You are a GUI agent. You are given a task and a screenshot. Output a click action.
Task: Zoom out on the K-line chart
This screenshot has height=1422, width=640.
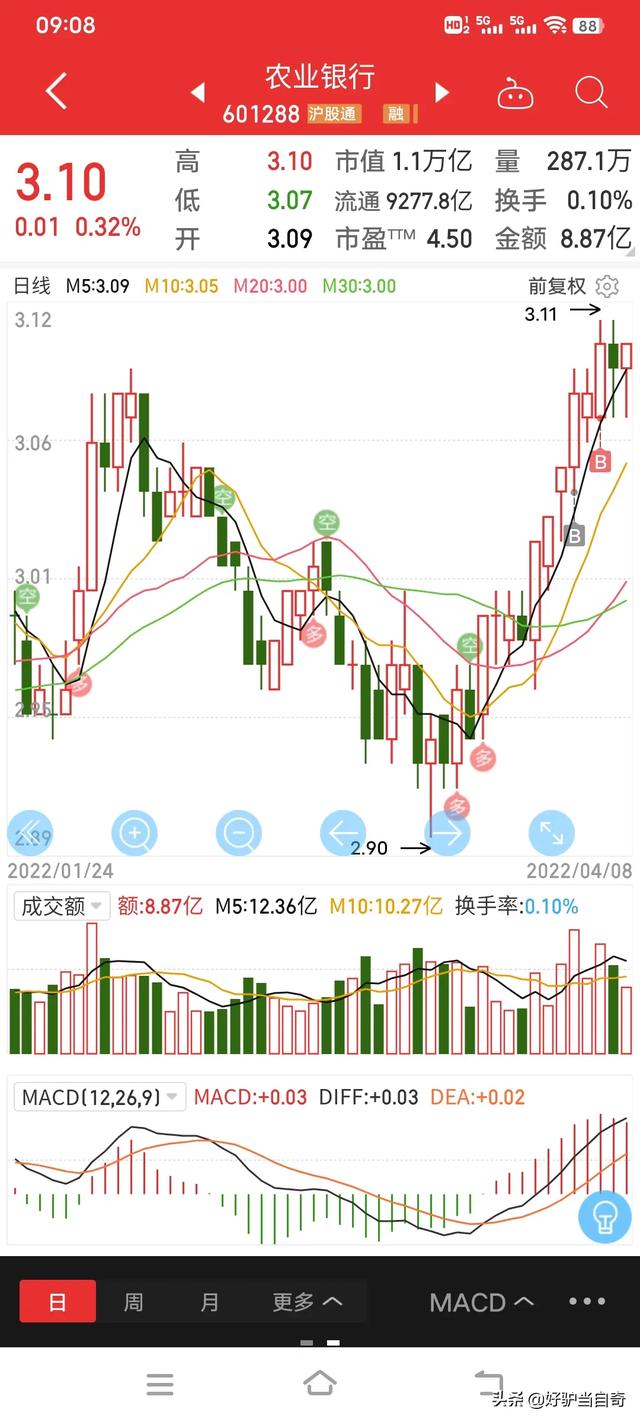pyautogui.click(x=239, y=832)
